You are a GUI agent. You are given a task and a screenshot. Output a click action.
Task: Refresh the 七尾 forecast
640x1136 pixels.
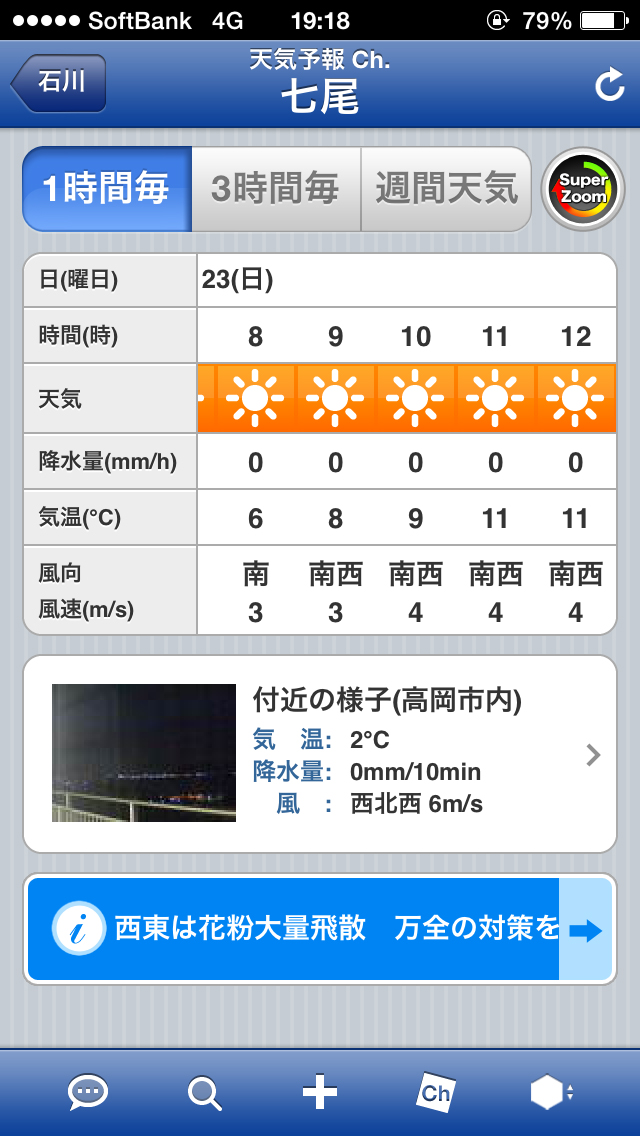(609, 86)
